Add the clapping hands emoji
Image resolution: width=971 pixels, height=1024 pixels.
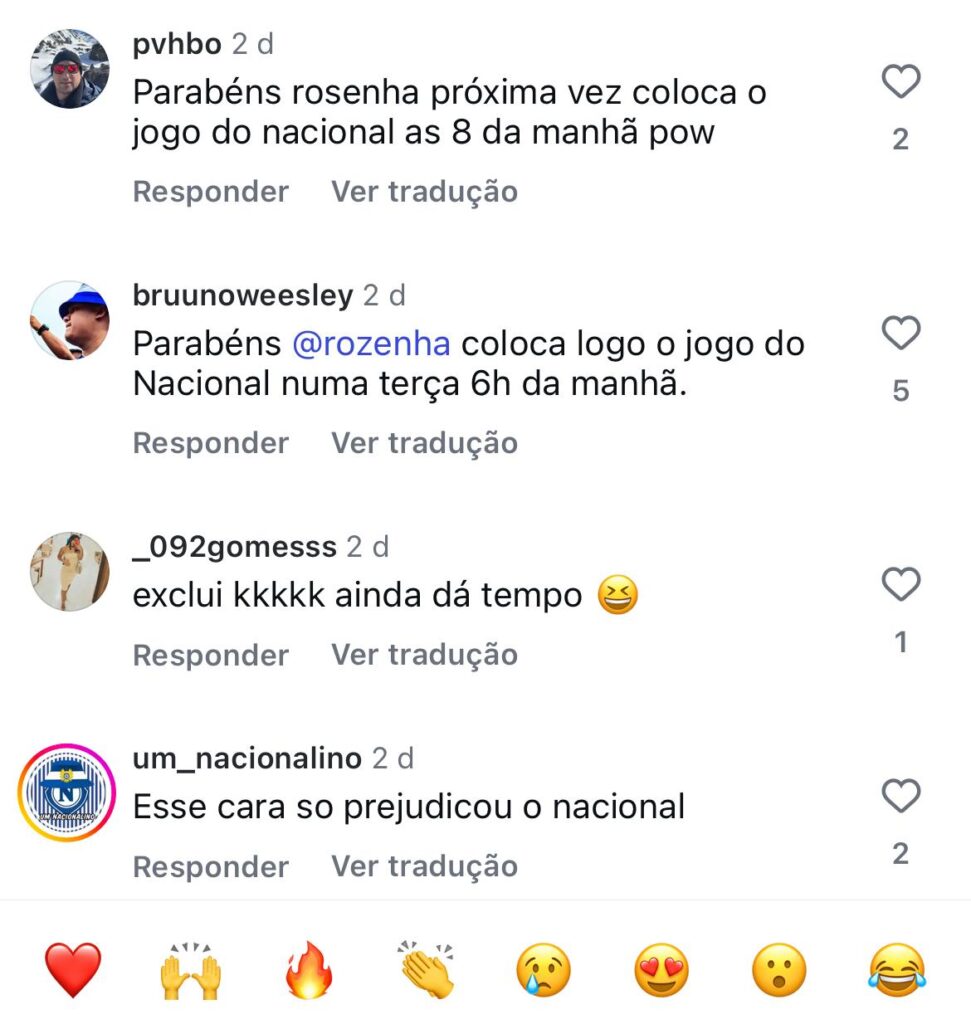(426, 968)
